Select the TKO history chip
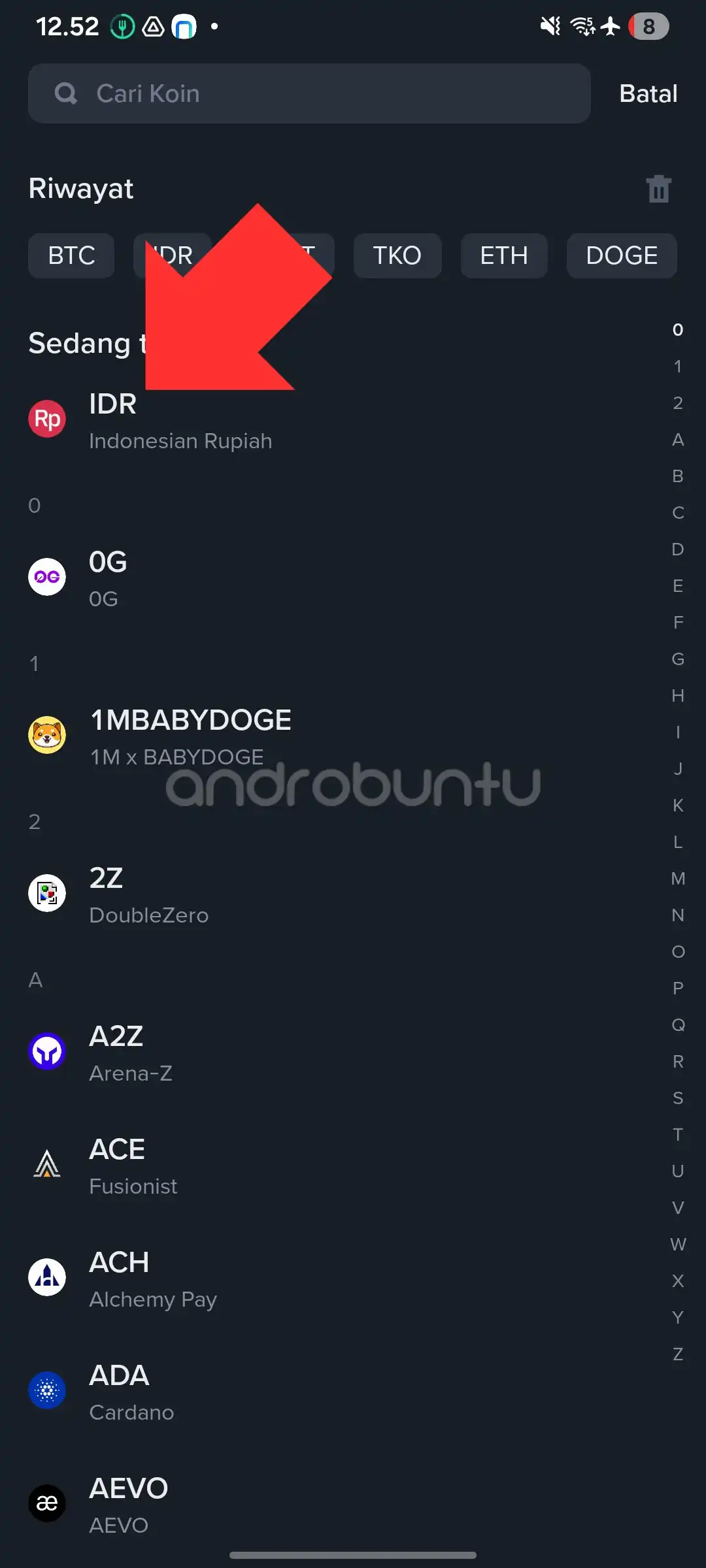 click(397, 255)
